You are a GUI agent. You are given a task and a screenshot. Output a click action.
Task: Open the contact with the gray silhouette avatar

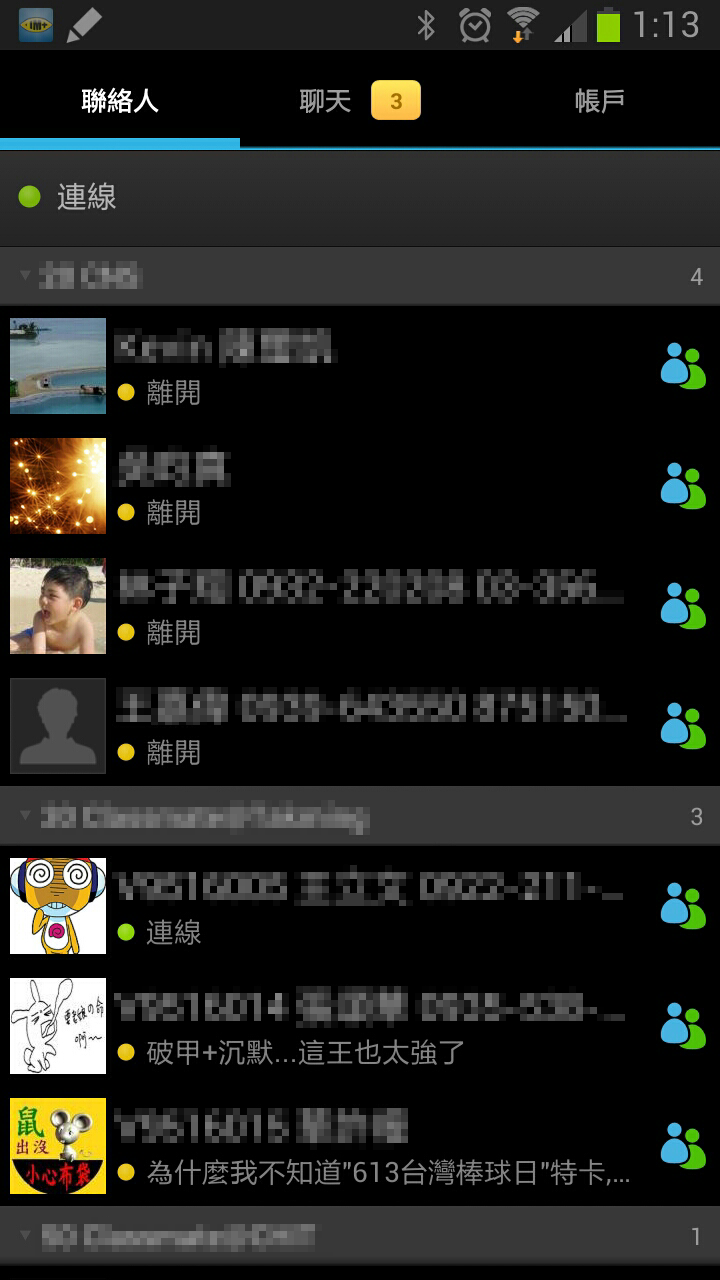[360, 726]
